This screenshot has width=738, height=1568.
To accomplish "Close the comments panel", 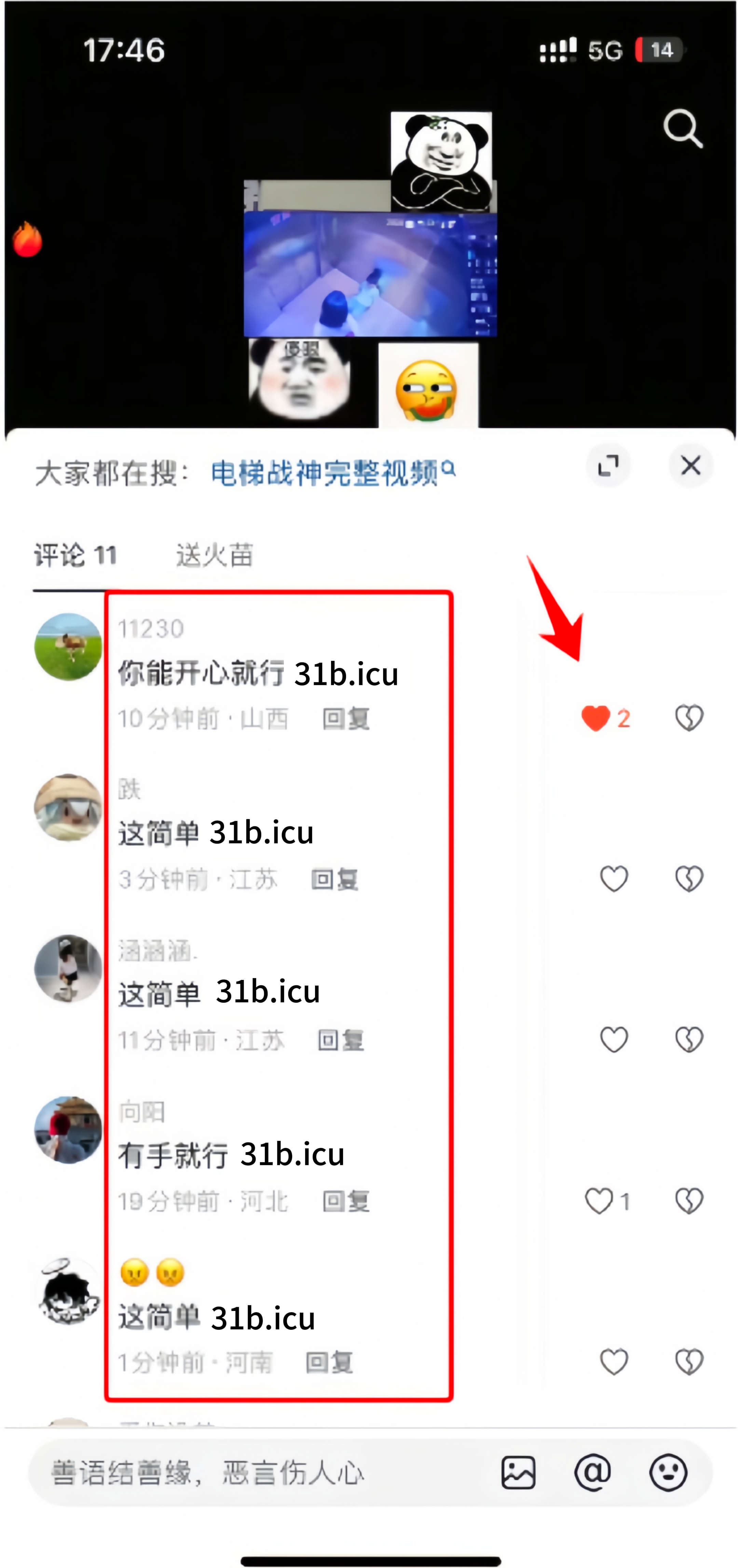I will coord(690,466).
